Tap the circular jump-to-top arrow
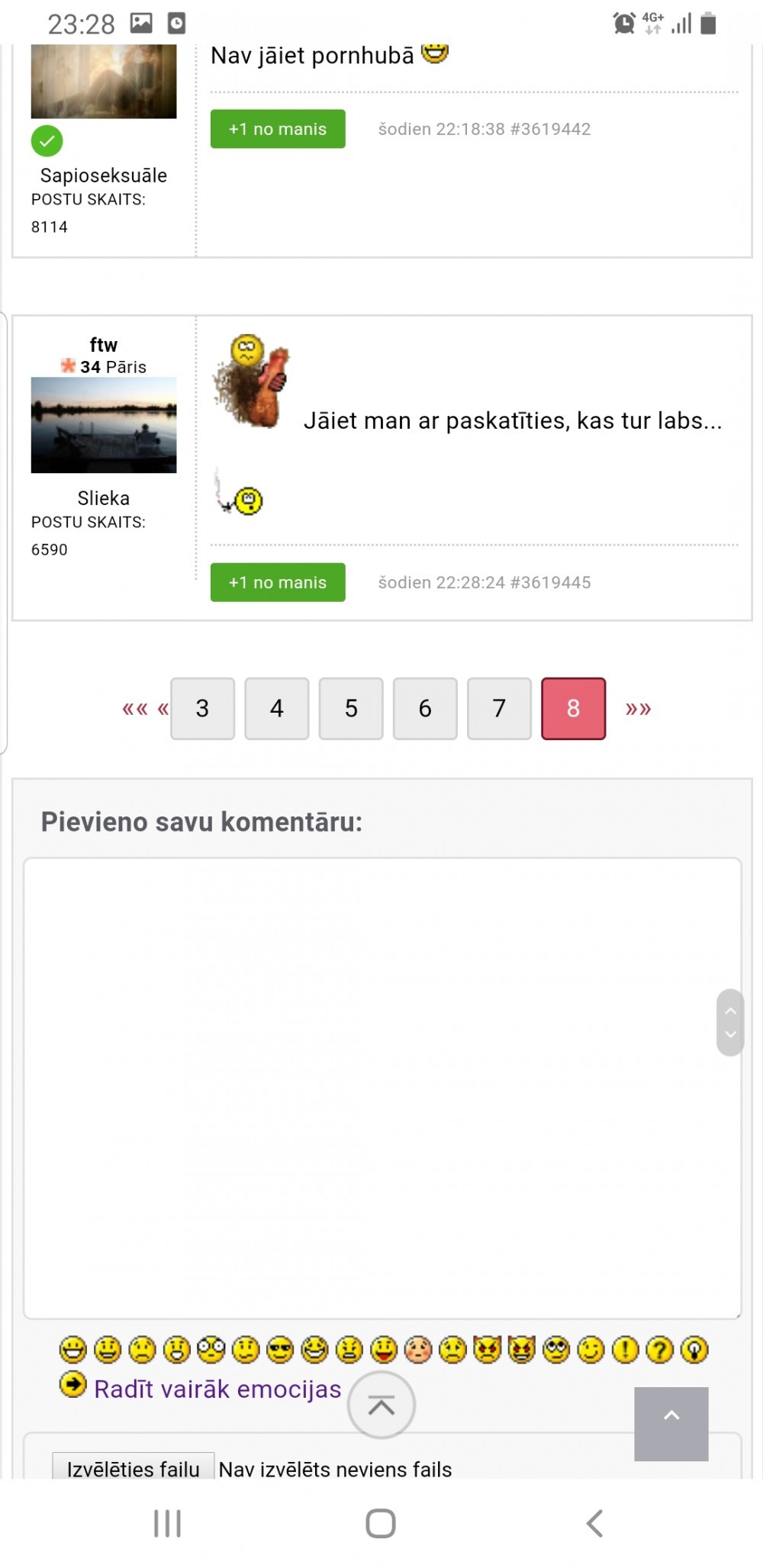Image resolution: width=763 pixels, height=1568 pixels. point(381,1405)
